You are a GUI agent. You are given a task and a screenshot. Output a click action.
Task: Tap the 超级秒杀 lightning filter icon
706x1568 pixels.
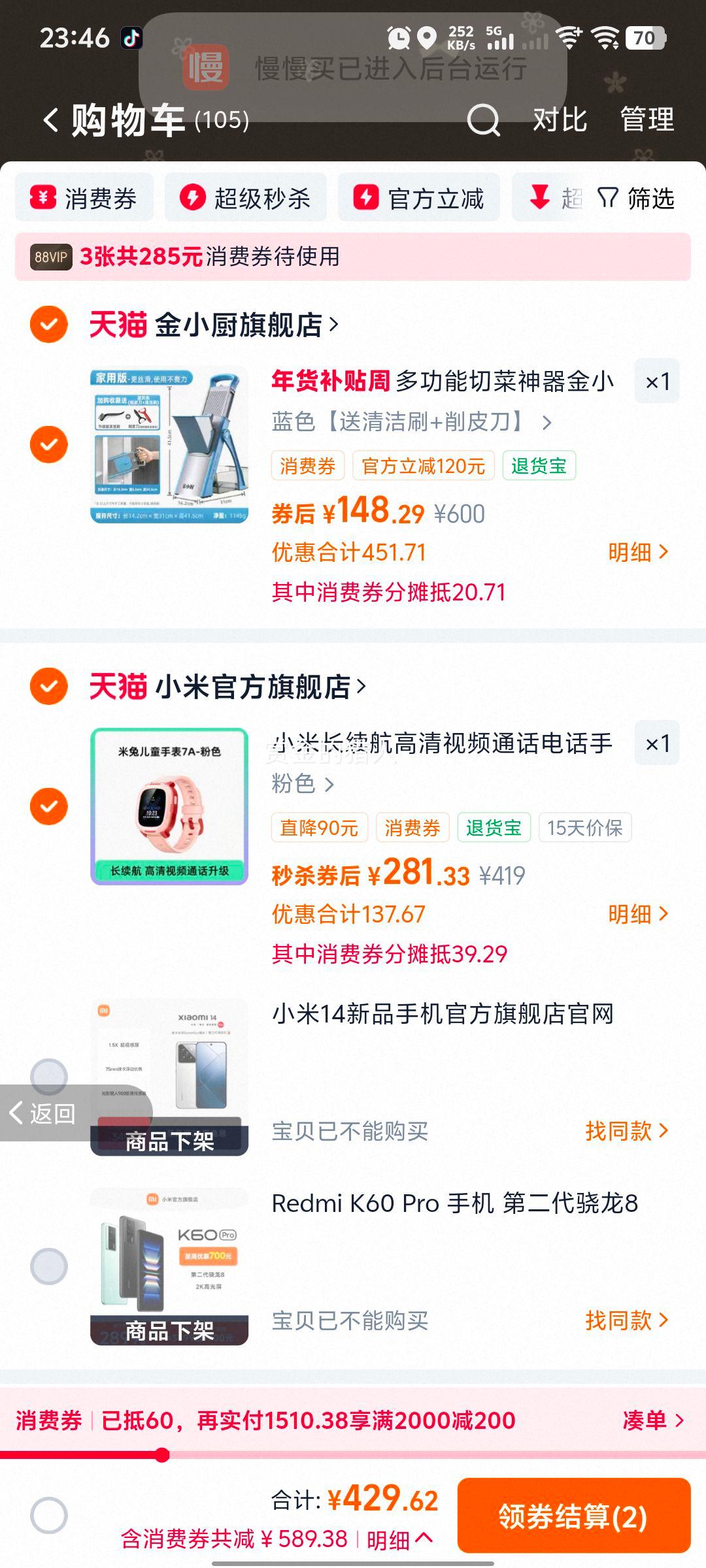pyautogui.click(x=193, y=198)
